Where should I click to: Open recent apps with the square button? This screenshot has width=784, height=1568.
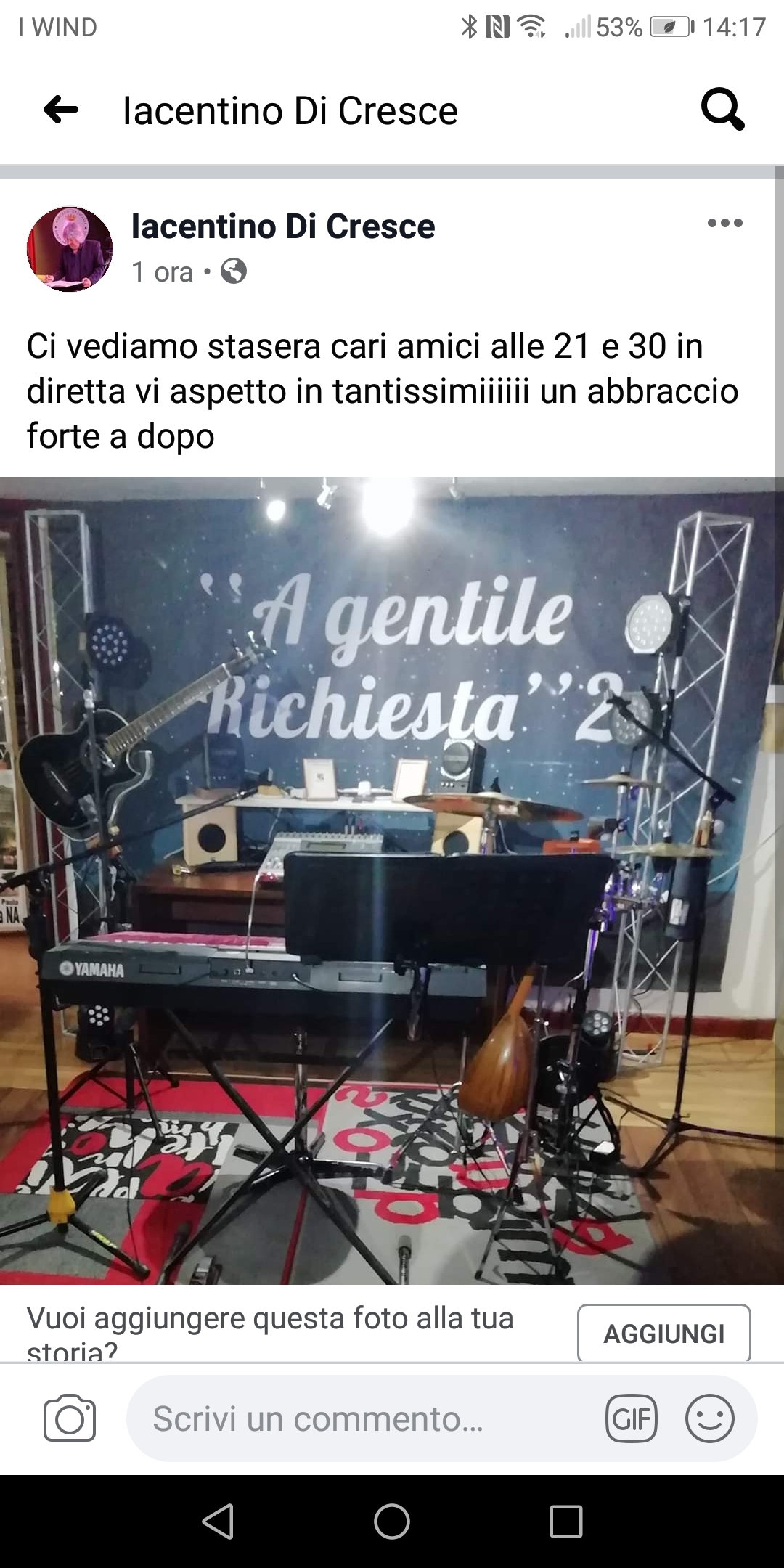pyautogui.click(x=566, y=1521)
